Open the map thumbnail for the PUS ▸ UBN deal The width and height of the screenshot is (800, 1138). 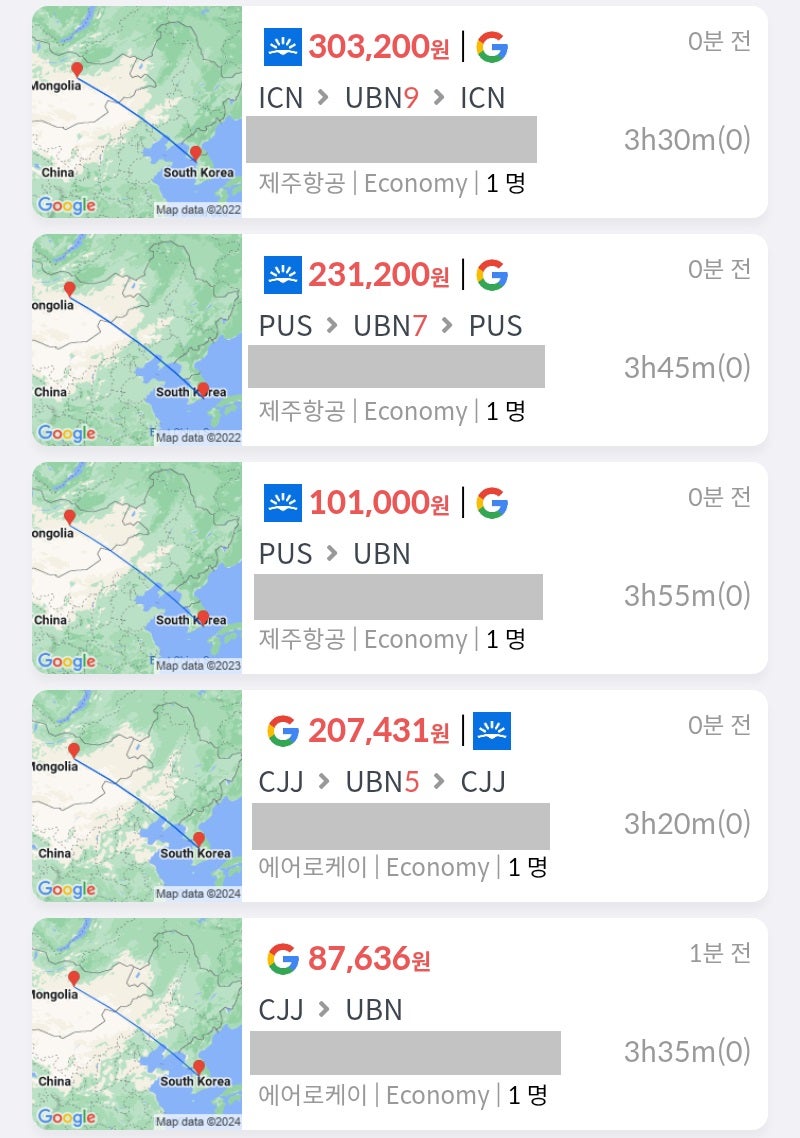(x=137, y=569)
